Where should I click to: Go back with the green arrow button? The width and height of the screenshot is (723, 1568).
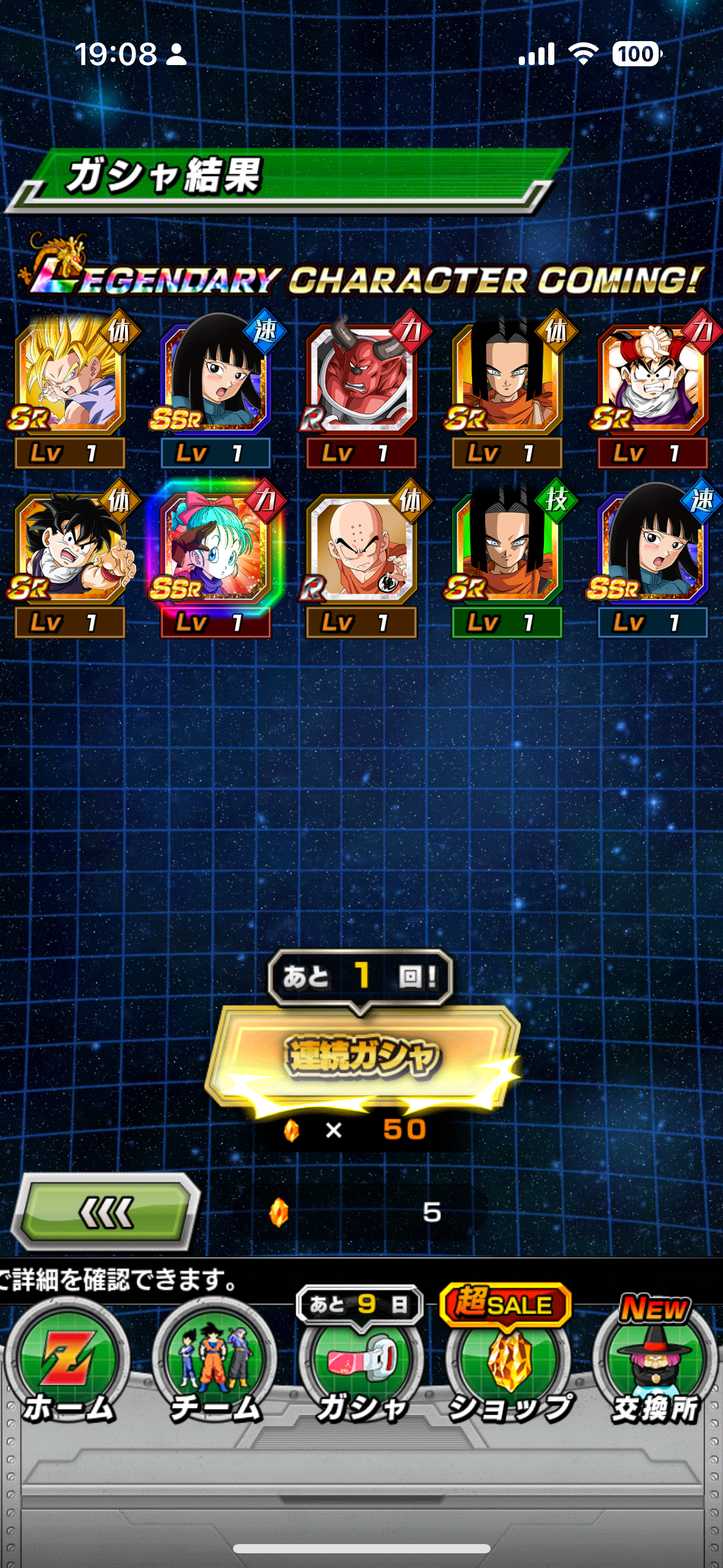105,1212
